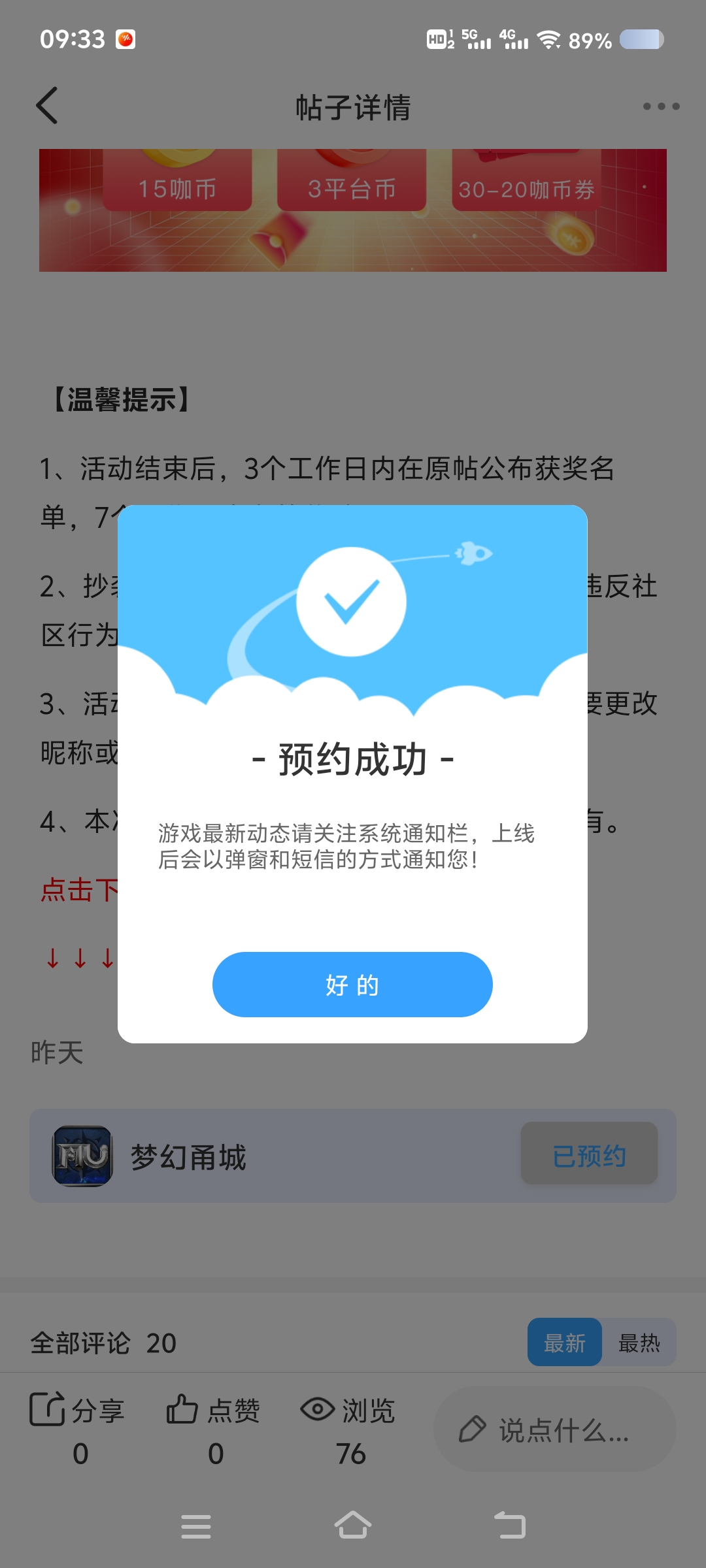Go to the system home screen
This screenshot has height=1568, width=706.
tap(352, 1526)
